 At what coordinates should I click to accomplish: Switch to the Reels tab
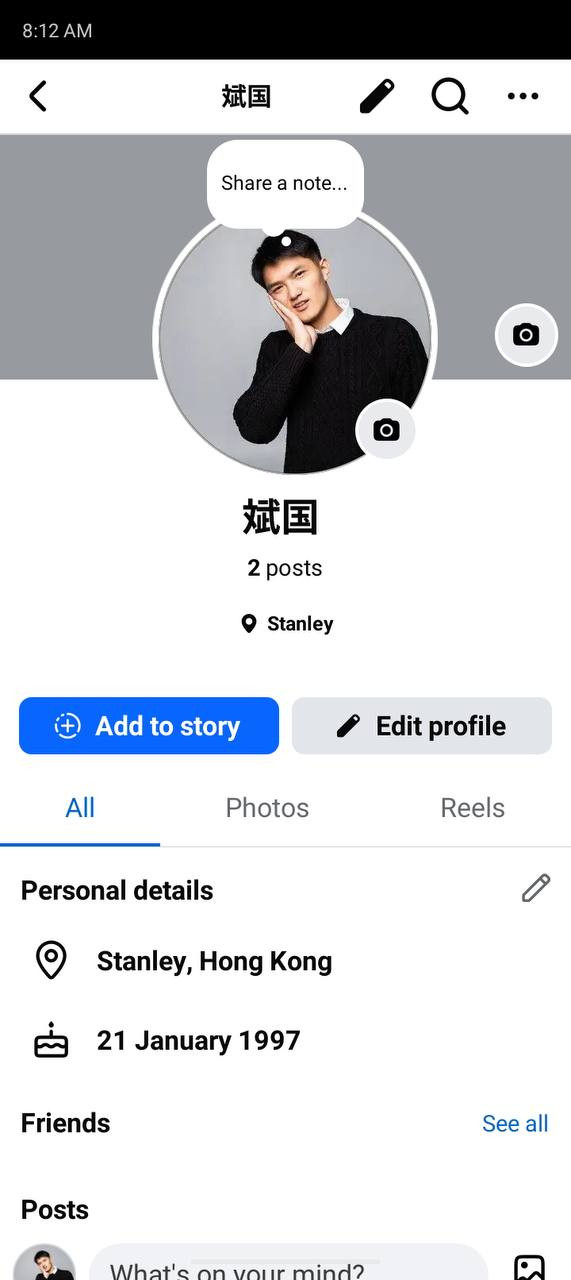pyautogui.click(x=472, y=808)
